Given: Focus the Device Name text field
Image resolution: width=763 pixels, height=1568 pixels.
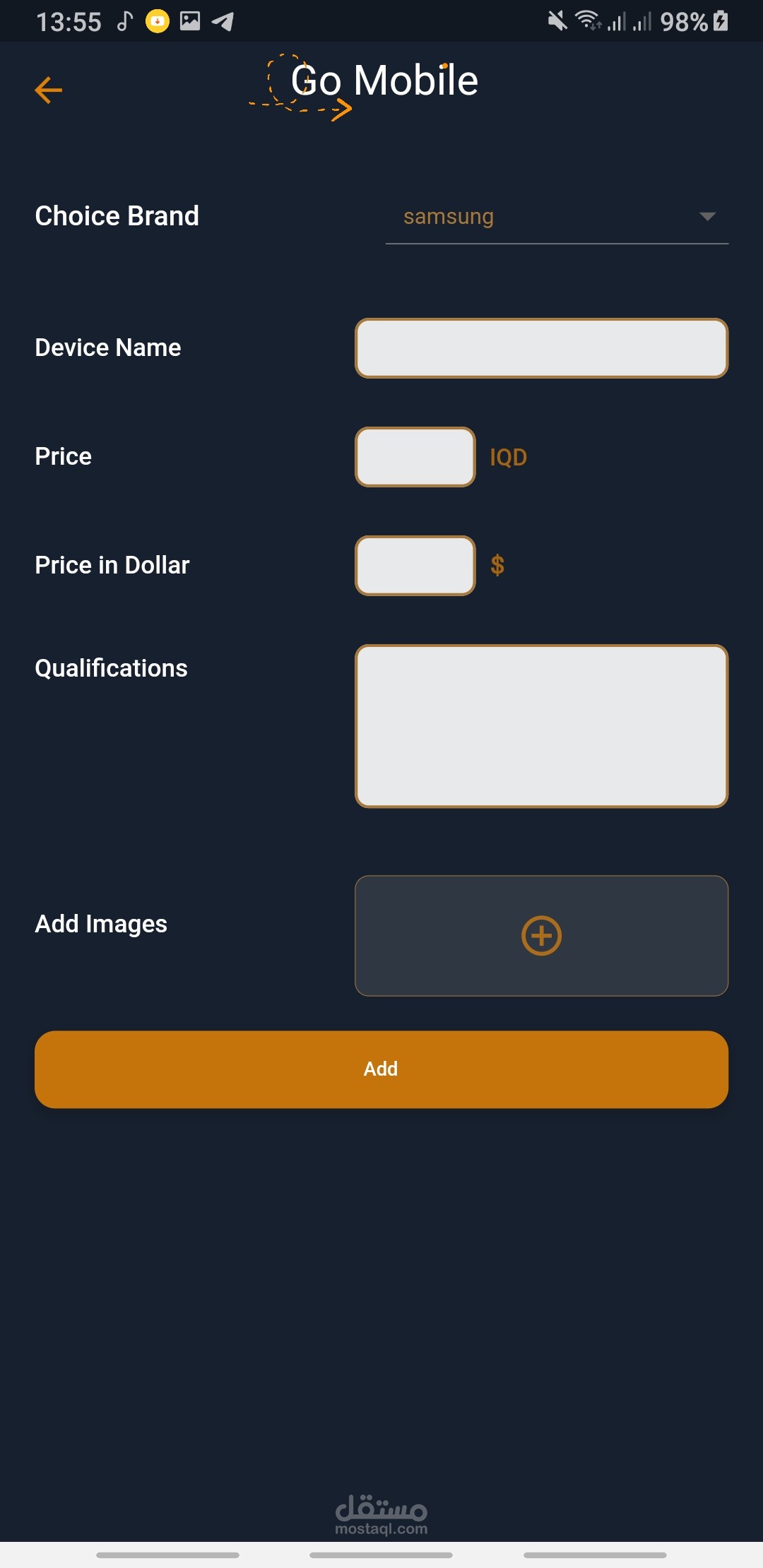Looking at the screenshot, I should [x=541, y=348].
